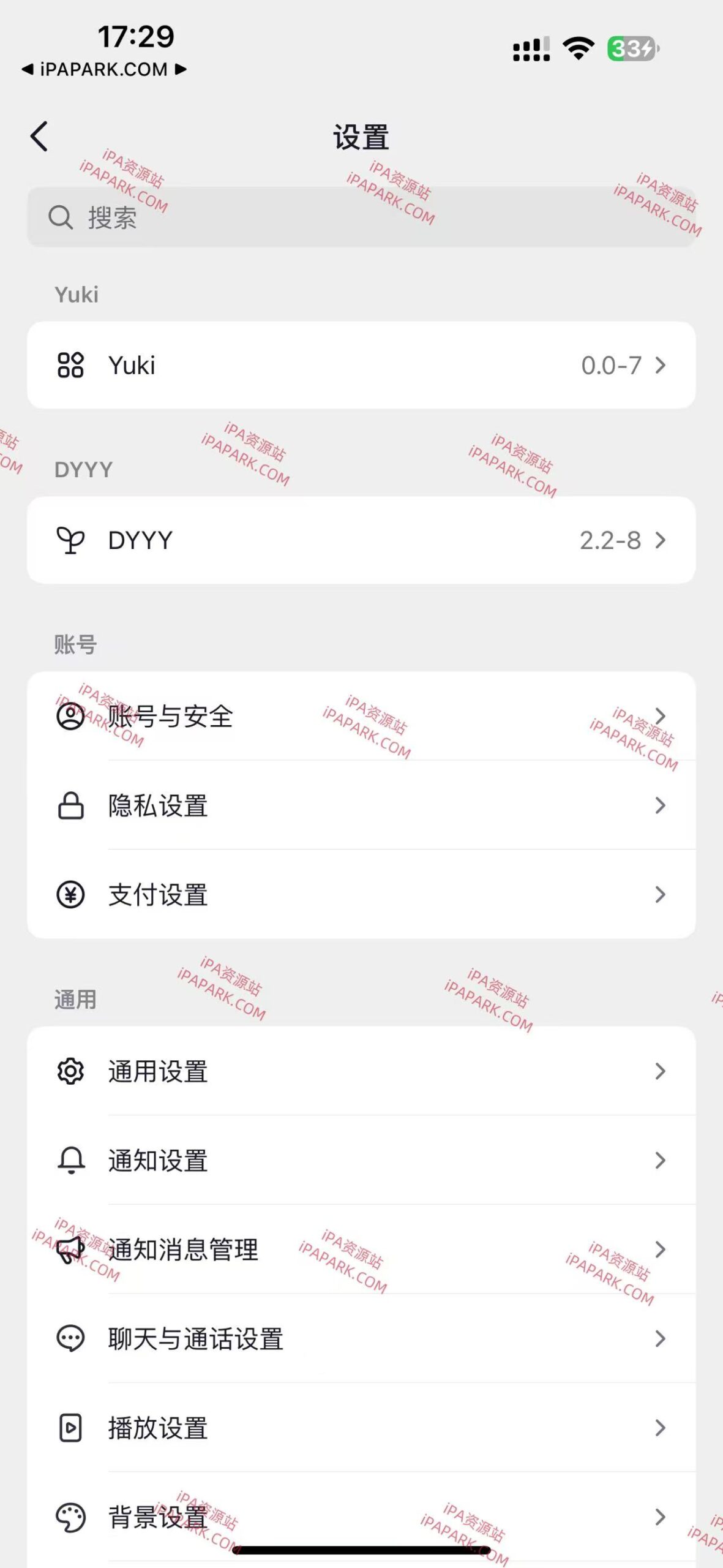
Task: Open the Yuki plugin row
Action: click(361, 366)
